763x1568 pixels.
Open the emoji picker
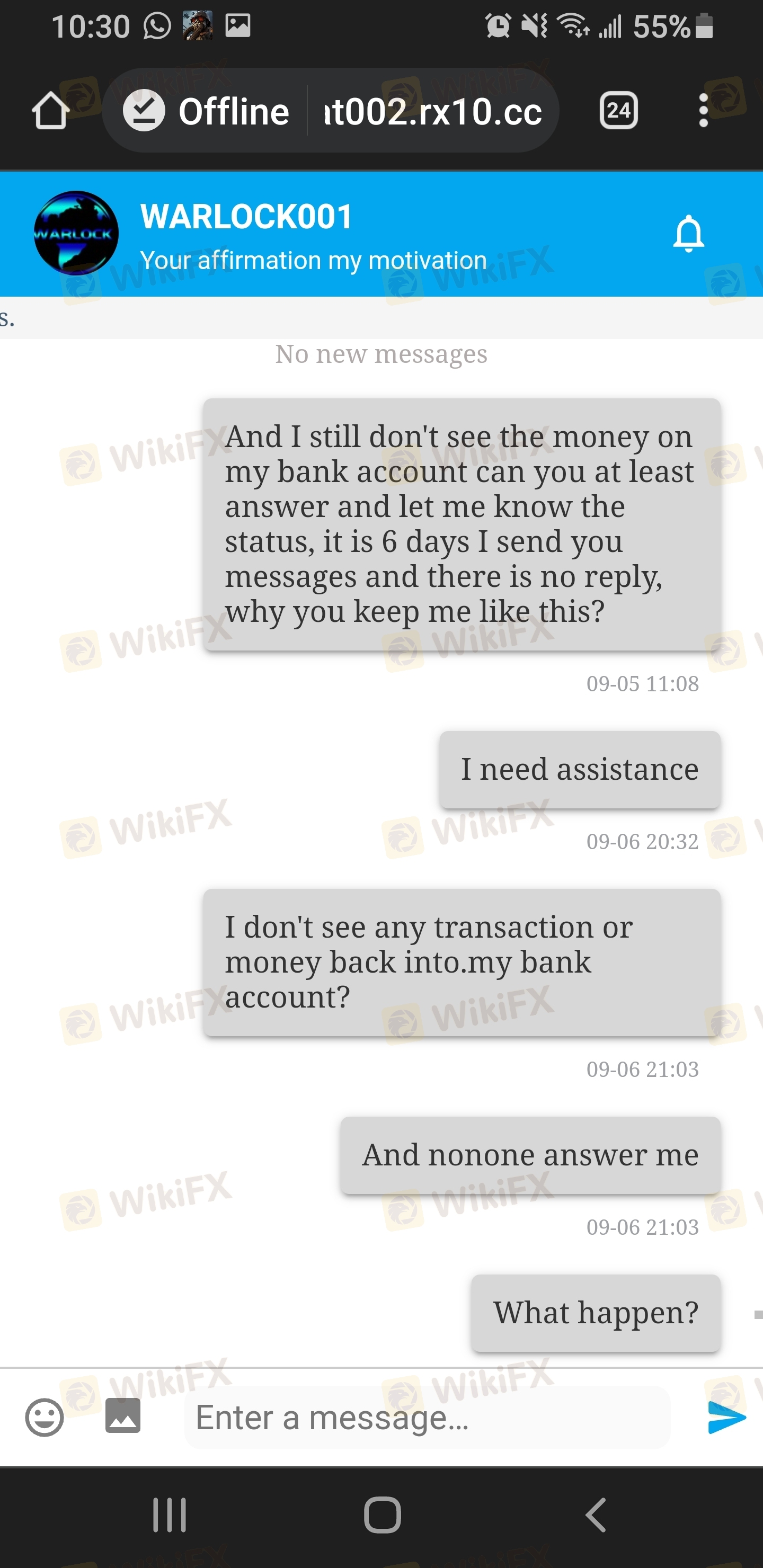coord(45,1418)
